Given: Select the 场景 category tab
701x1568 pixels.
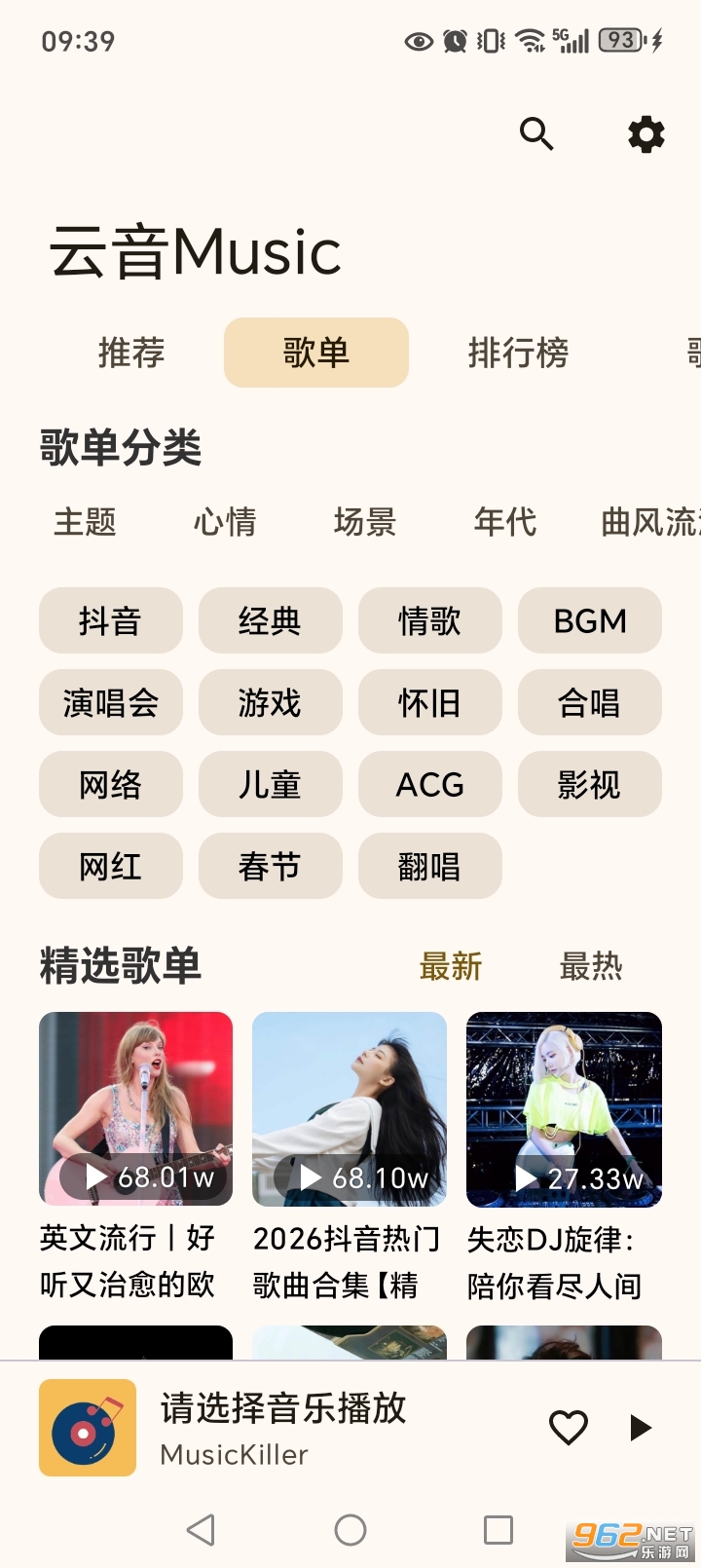Looking at the screenshot, I should (x=365, y=522).
